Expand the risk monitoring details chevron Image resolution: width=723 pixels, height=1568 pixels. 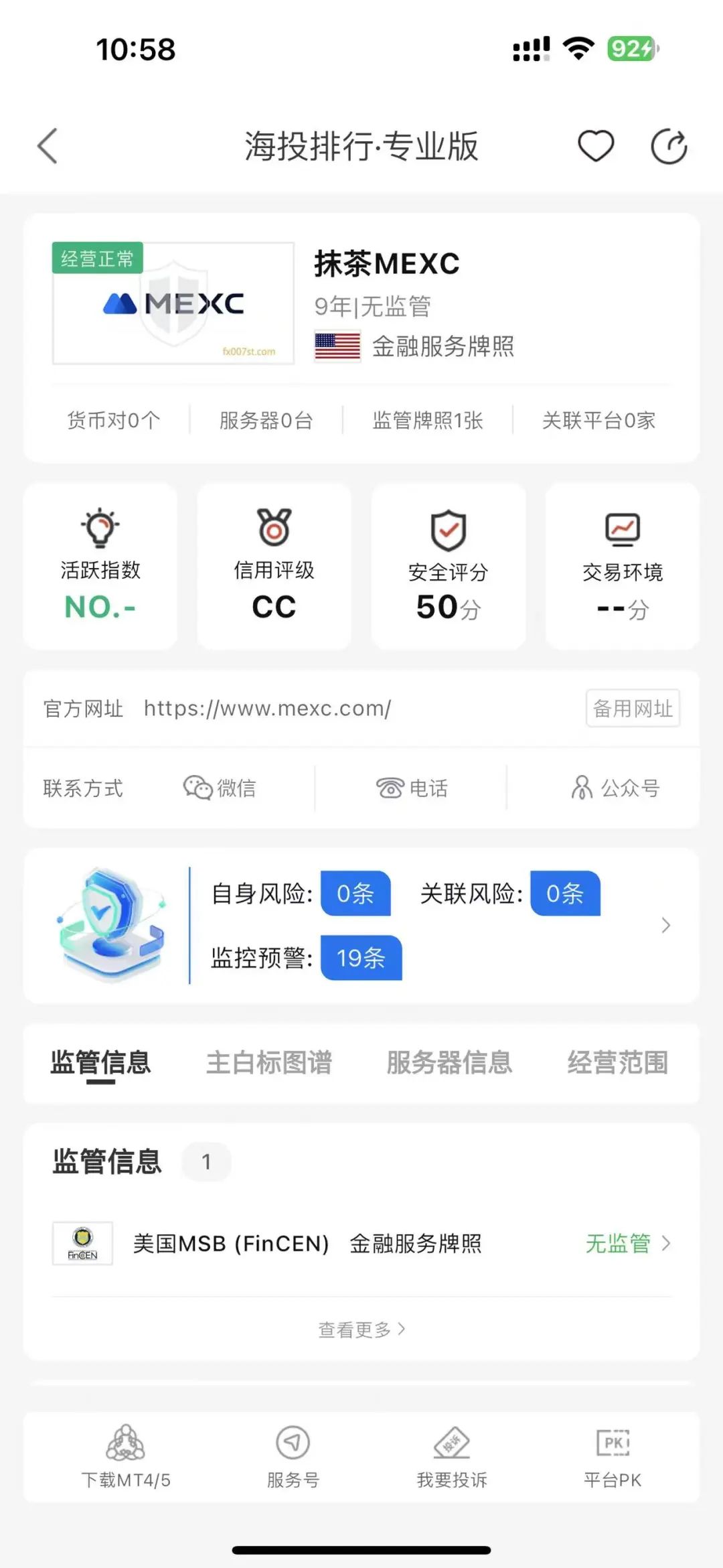(x=666, y=925)
